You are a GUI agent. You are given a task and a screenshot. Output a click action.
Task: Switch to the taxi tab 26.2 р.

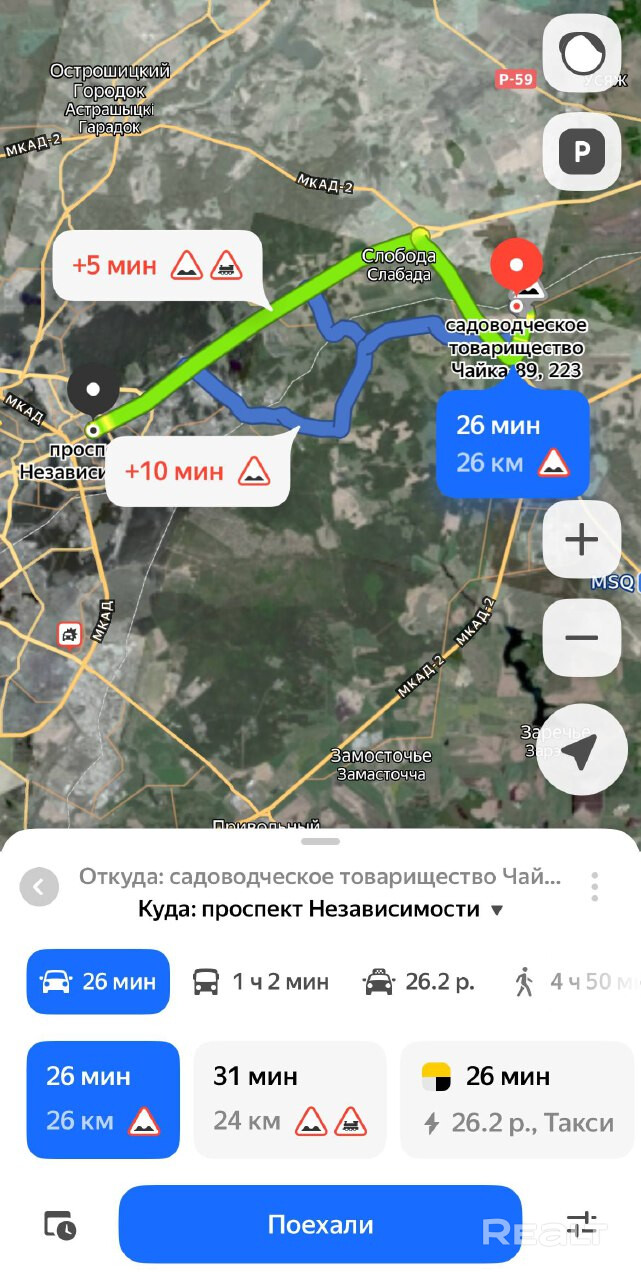click(x=418, y=982)
